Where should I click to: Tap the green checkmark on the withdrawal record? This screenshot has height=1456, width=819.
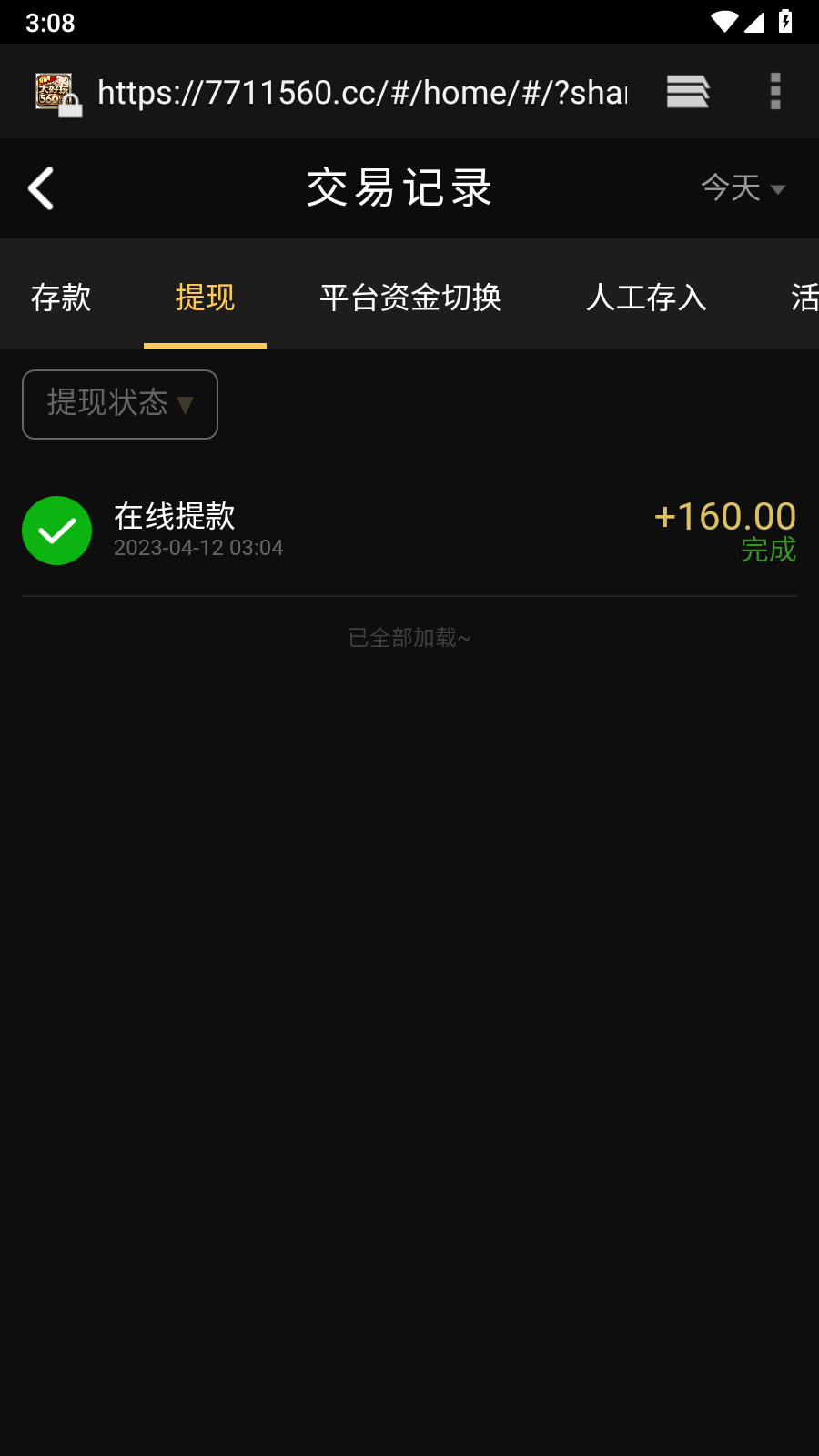pos(56,530)
